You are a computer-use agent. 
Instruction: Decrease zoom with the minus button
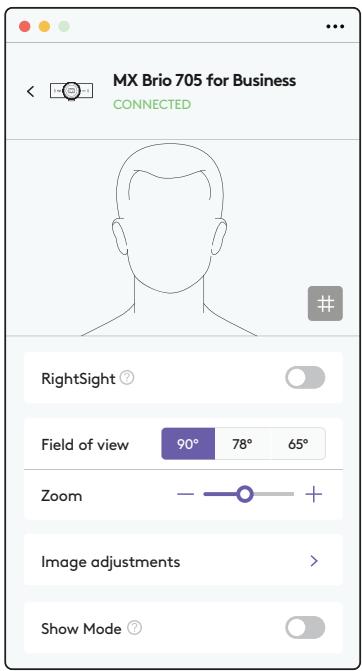click(x=185, y=495)
